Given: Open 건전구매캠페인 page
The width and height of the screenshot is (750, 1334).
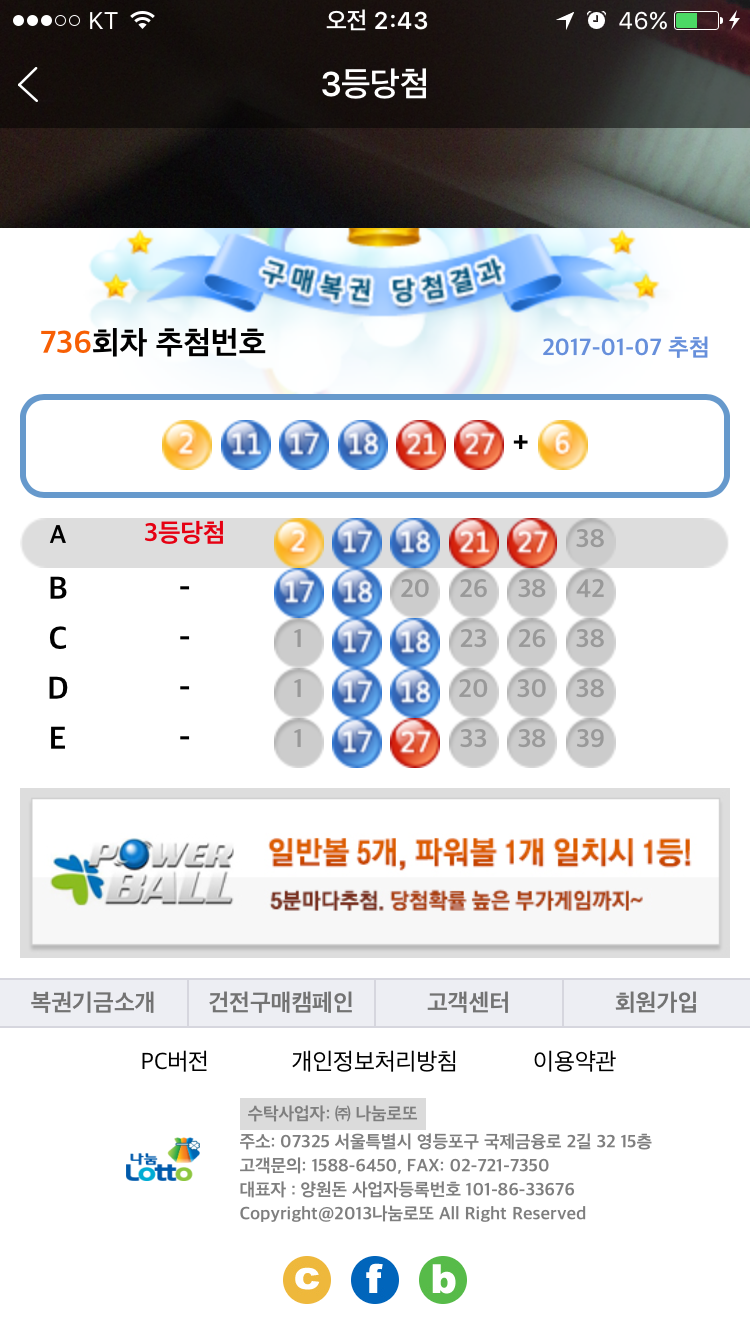Looking at the screenshot, I should click(281, 1003).
